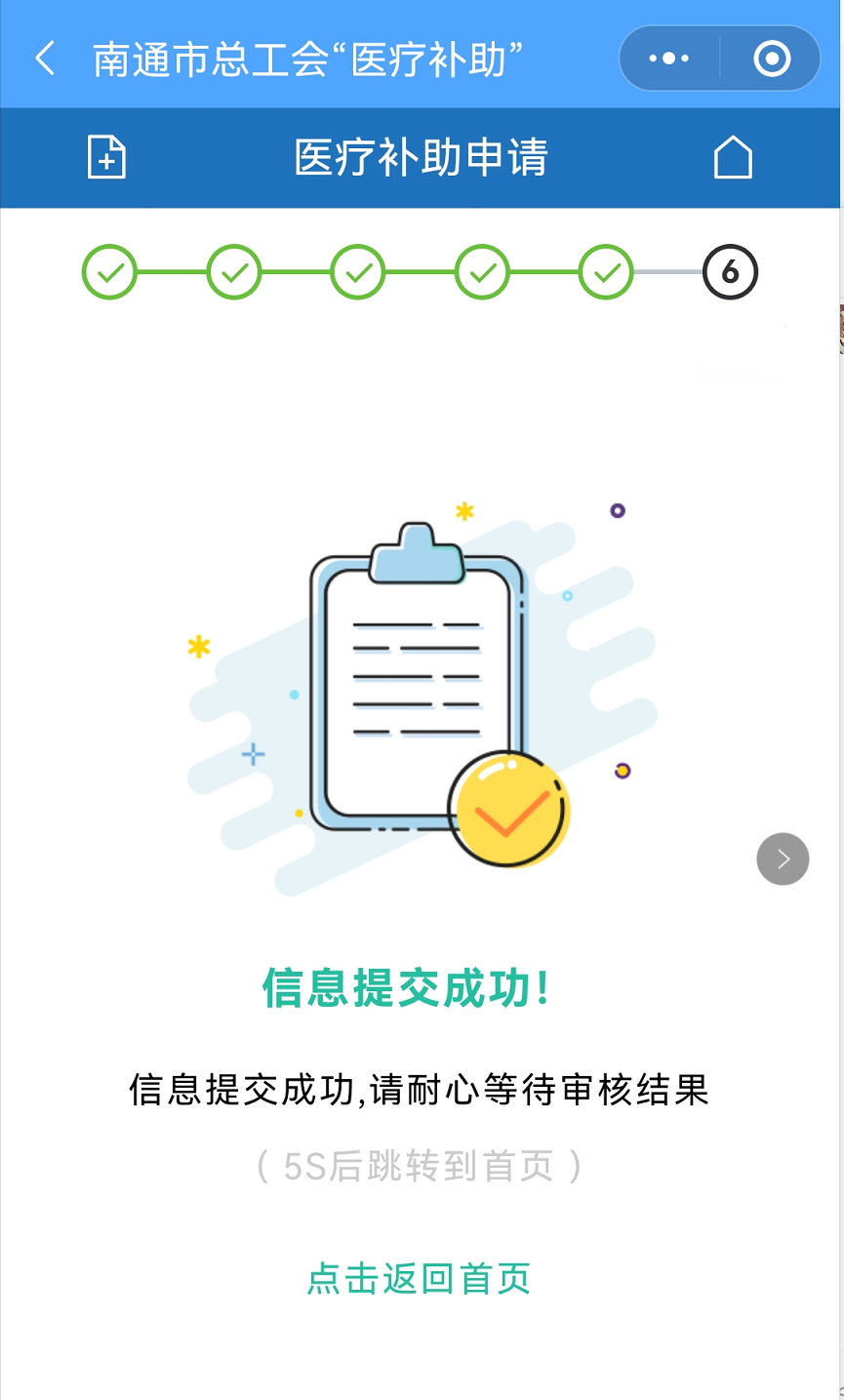Image resolution: width=844 pixels, height=1400 pixels.
Task: Tap the back arrow in the title bar
Action: click(x=43, y=58)
